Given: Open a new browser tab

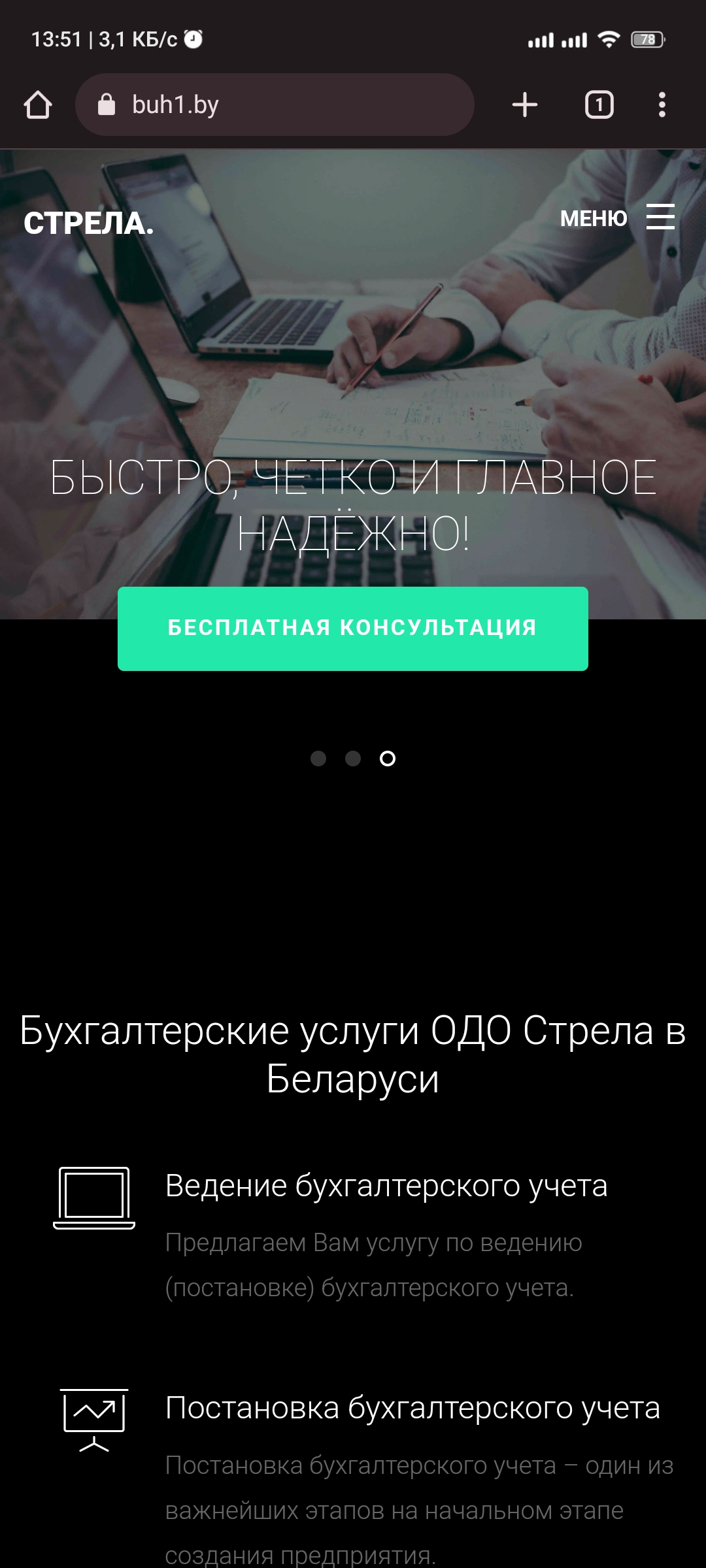Looking at the screenshot, I should [x=524, y=105].
